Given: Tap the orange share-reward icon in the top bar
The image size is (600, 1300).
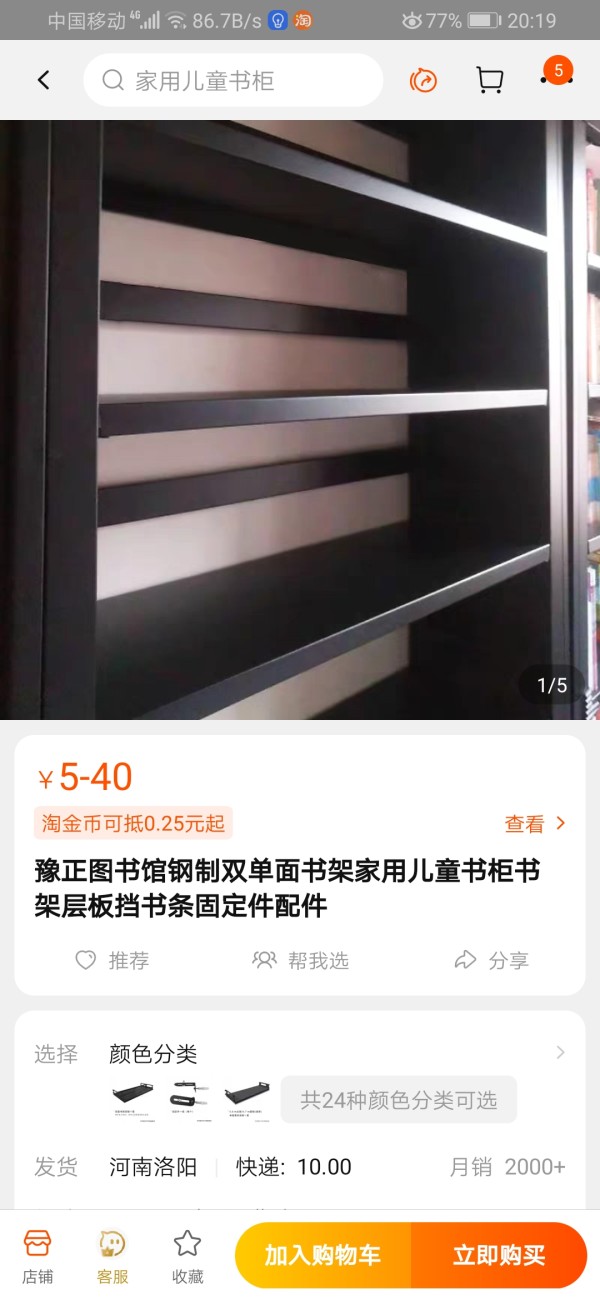Looking at the screenshot, I should tap(424, 80).
